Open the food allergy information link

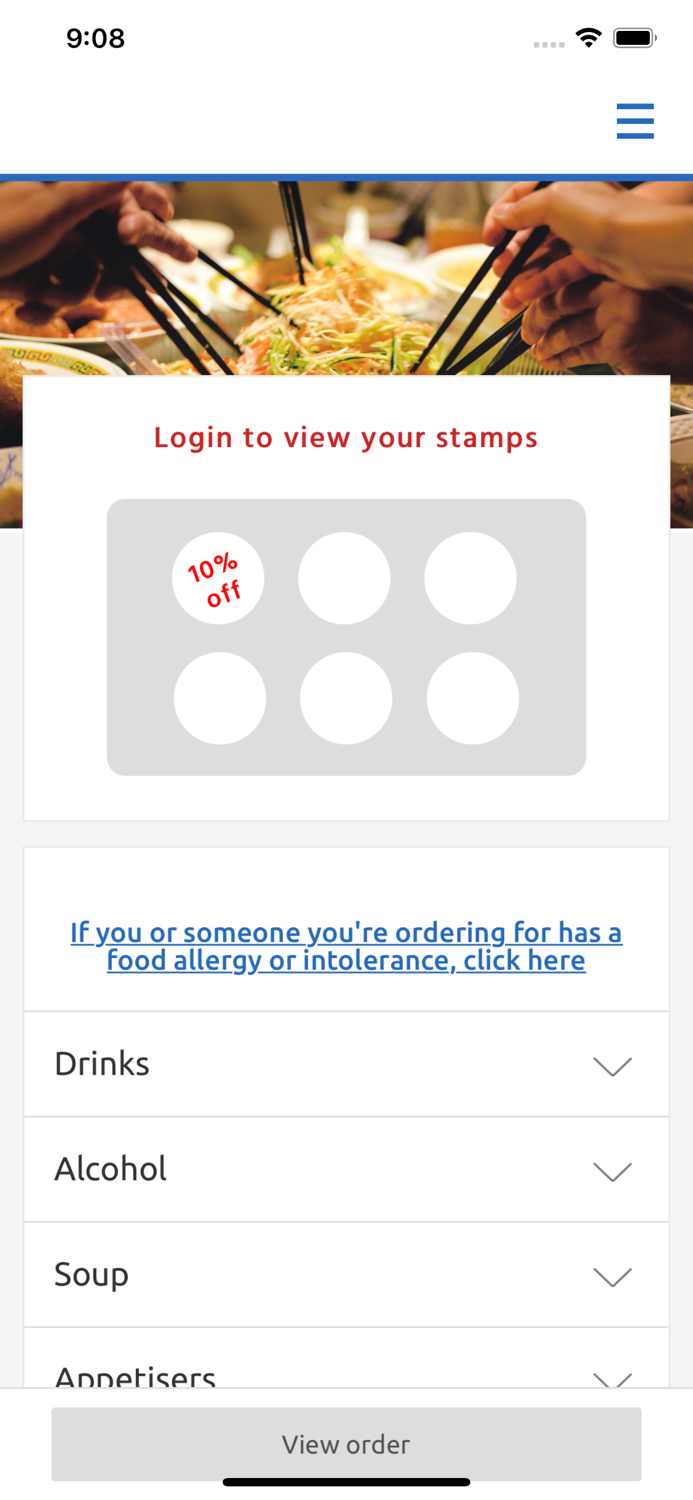[x=346, y=946]
